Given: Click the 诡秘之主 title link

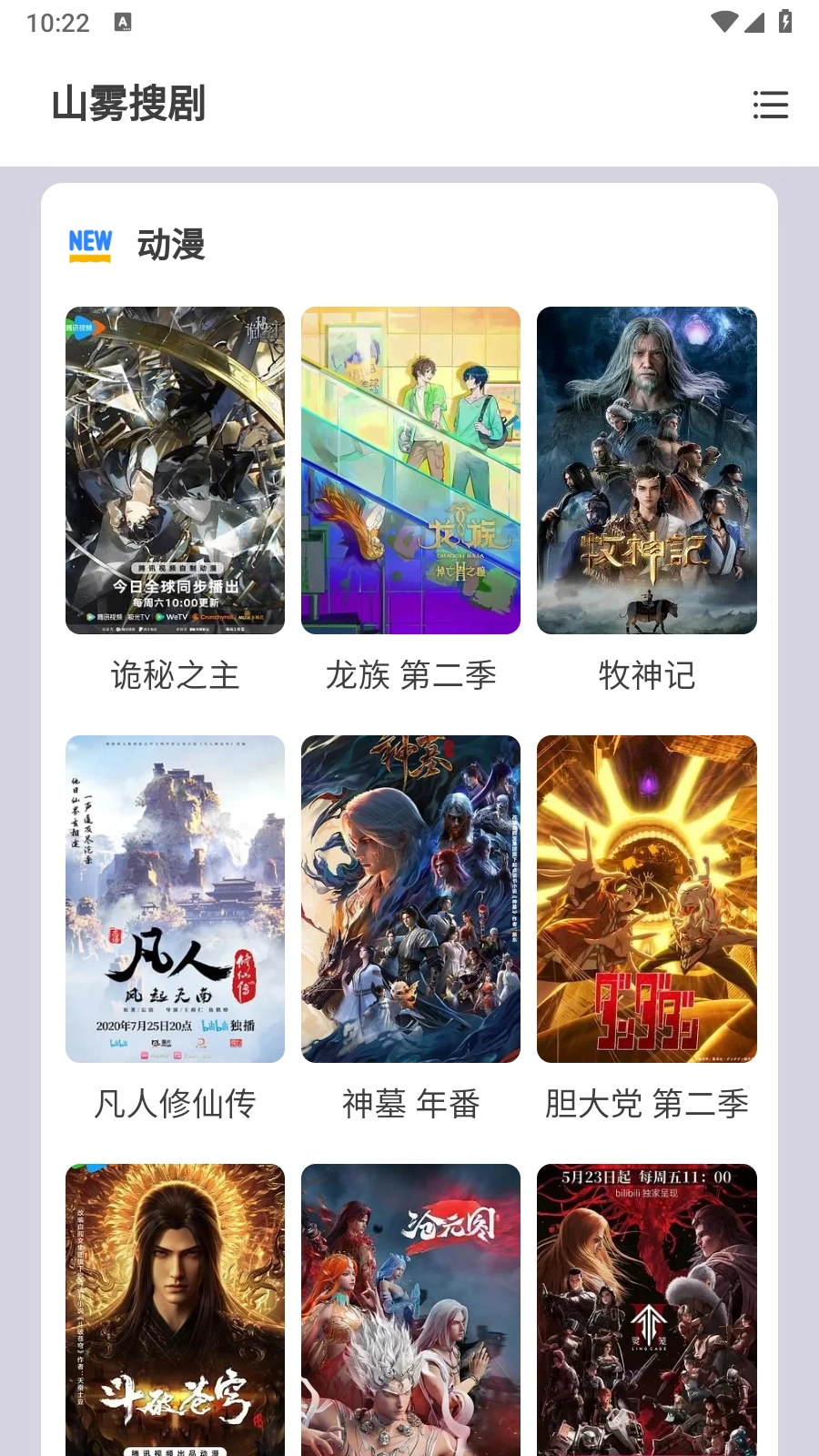Looking at the screenshot, I should click(x=174, y=675).
